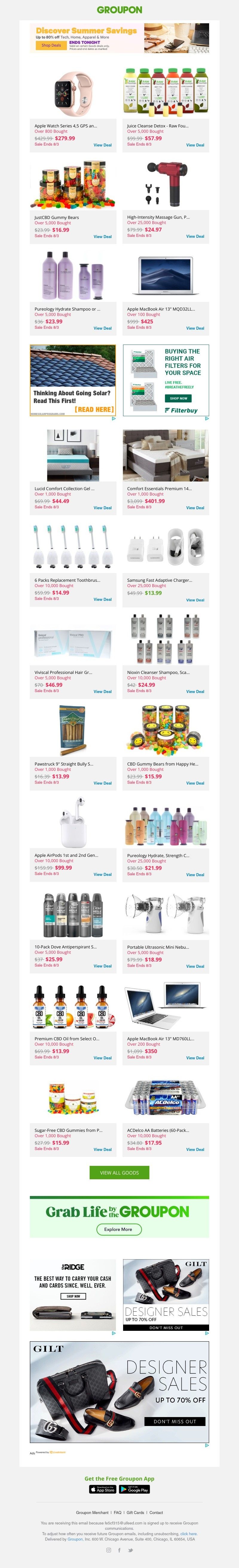Tap the View All Goods button

119,1172
